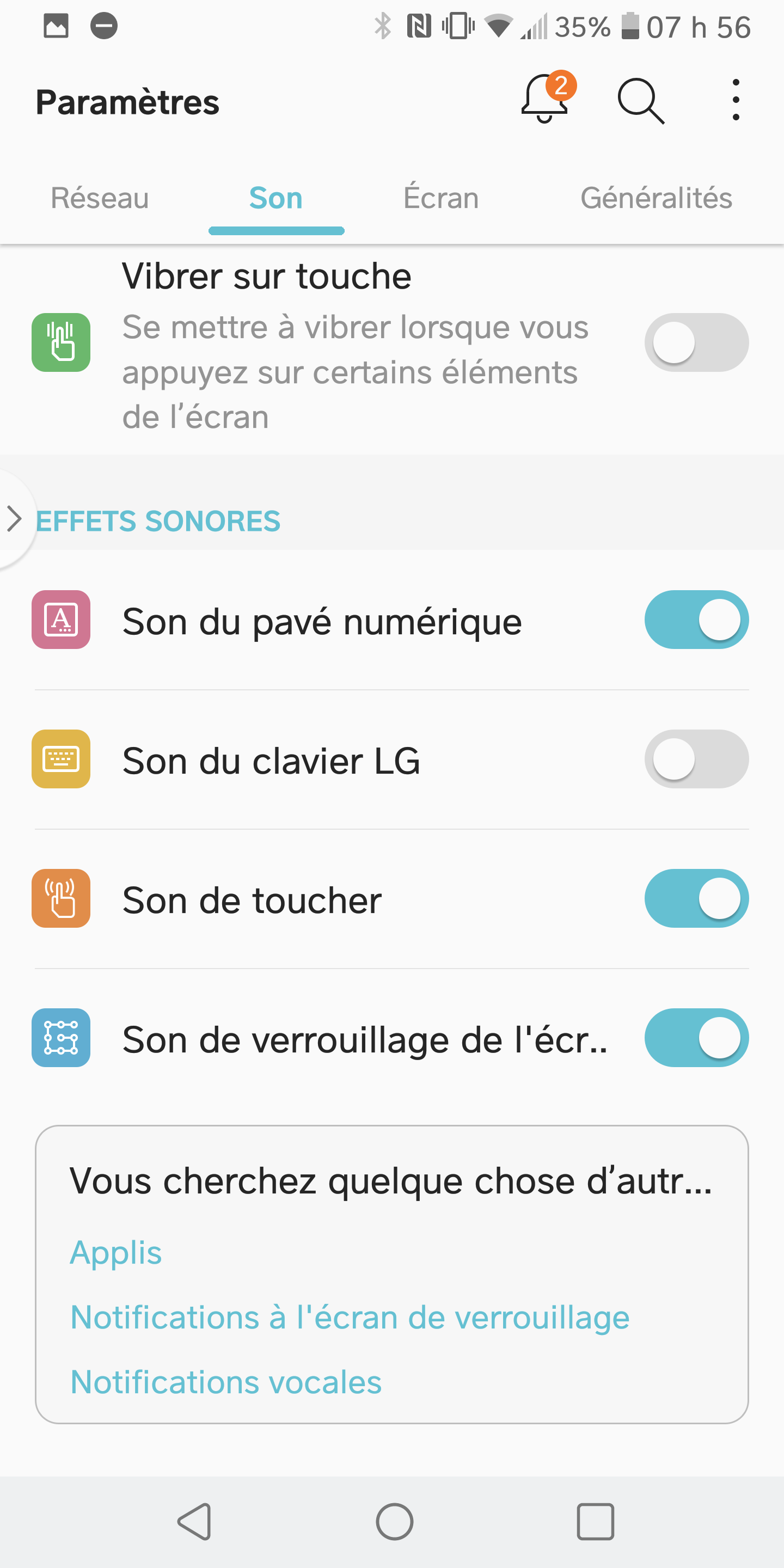The image size is (784, 1568).
Task: Switch to the Écran tab
Action: tap(440, 198)
